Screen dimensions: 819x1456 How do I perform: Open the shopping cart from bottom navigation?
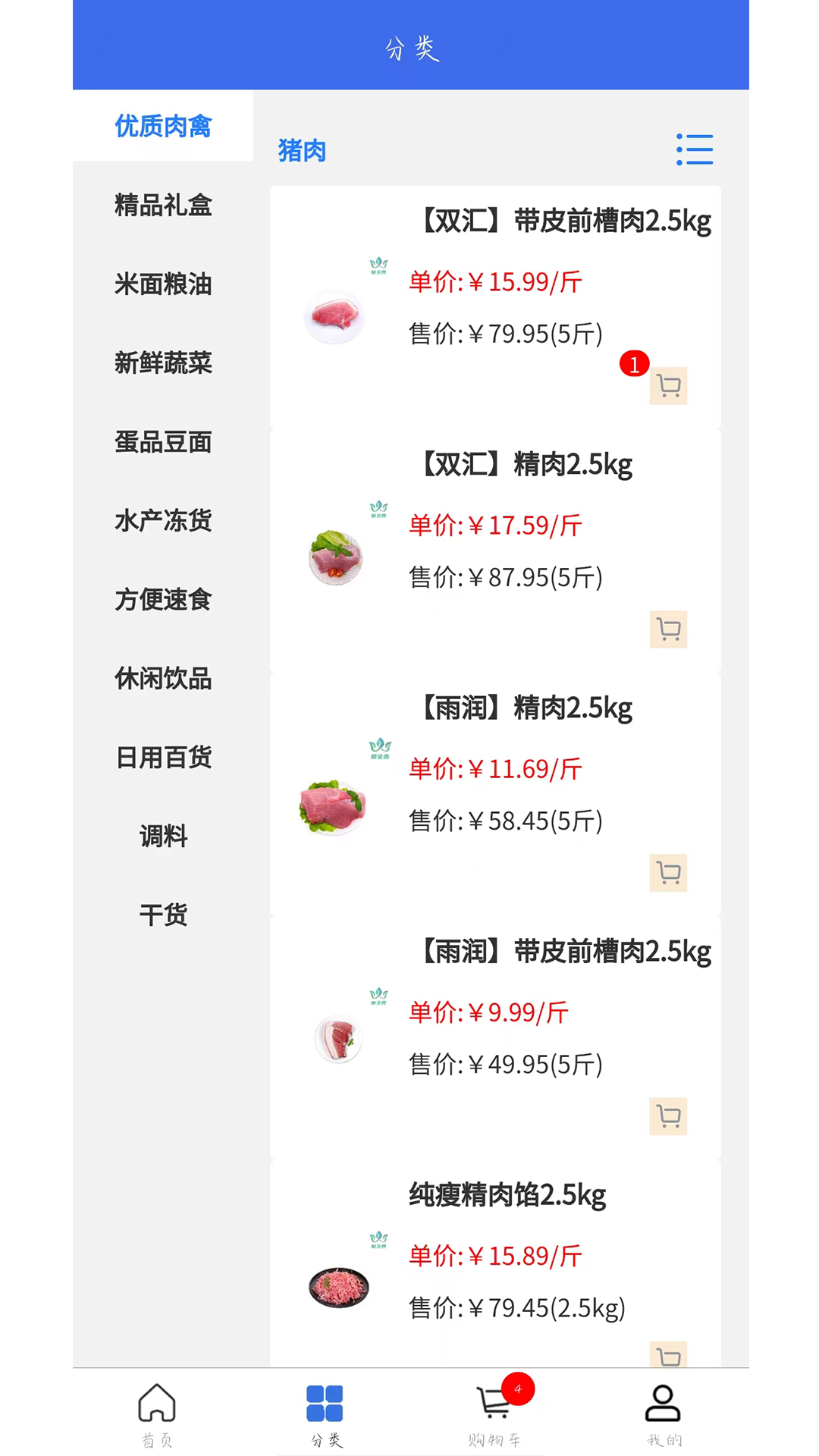point(494,1410)
